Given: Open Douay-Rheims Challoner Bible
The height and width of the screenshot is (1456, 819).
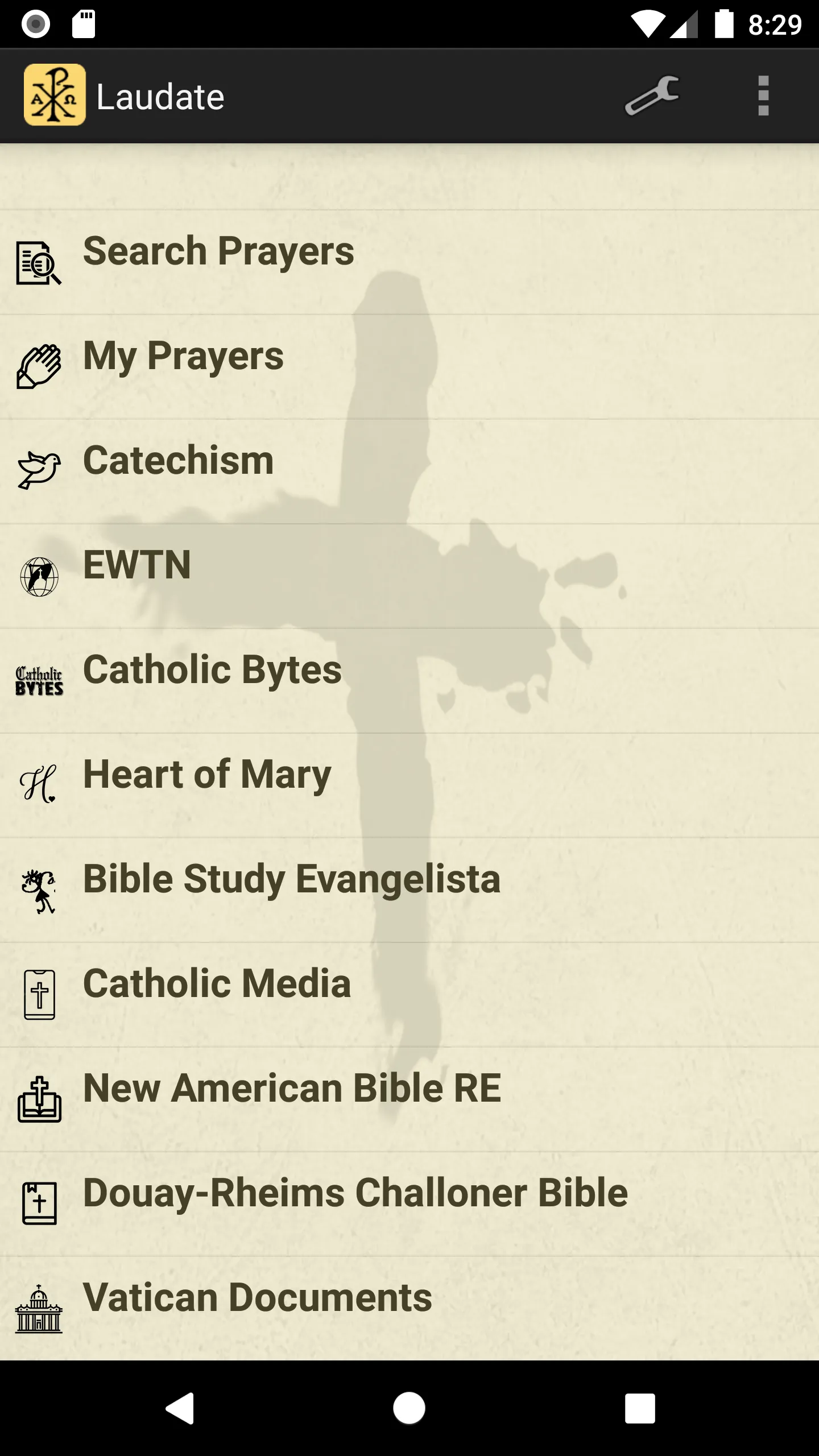Looking at the screenshot, I should pyautogui.click(x=409, y=1204).
